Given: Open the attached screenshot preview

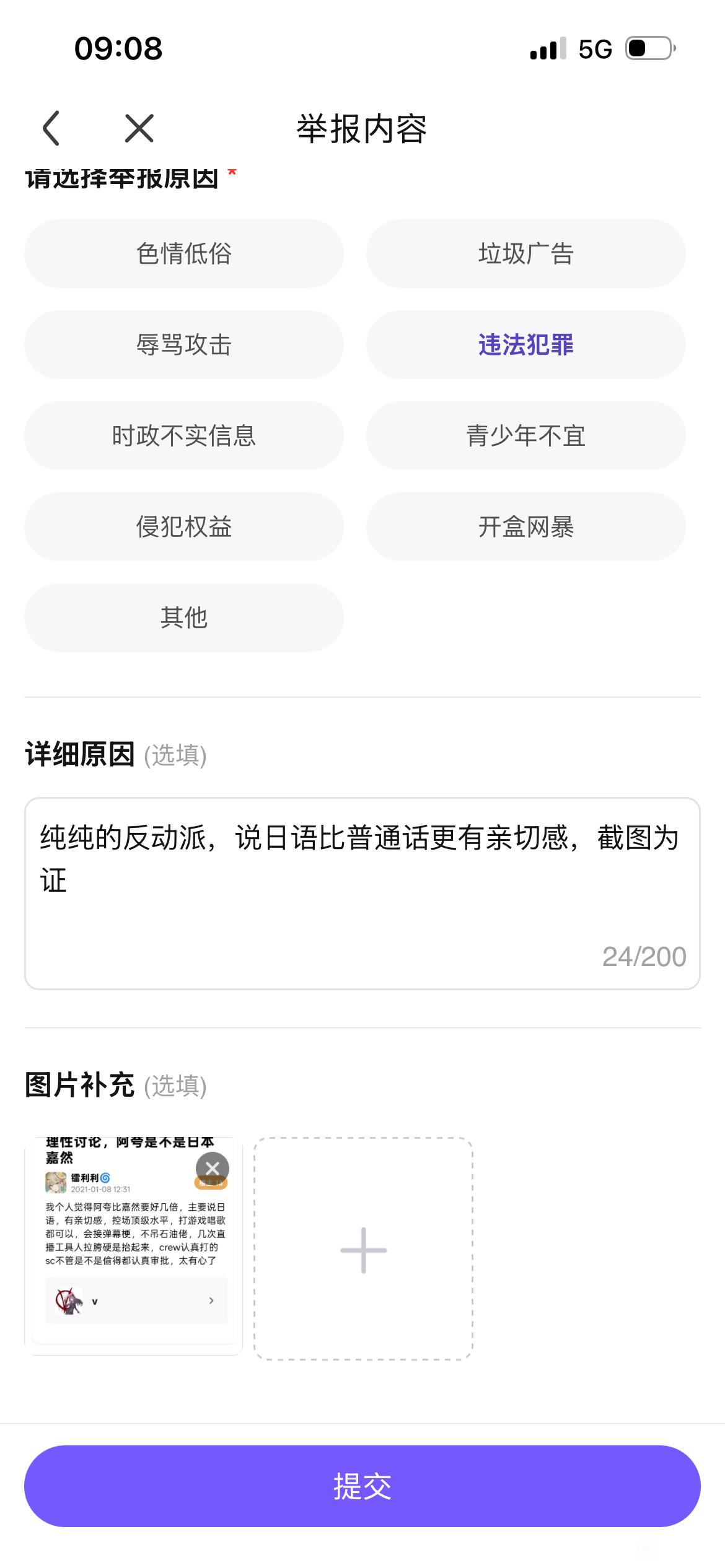Looking at the screenshot, I should point(124,1263).
